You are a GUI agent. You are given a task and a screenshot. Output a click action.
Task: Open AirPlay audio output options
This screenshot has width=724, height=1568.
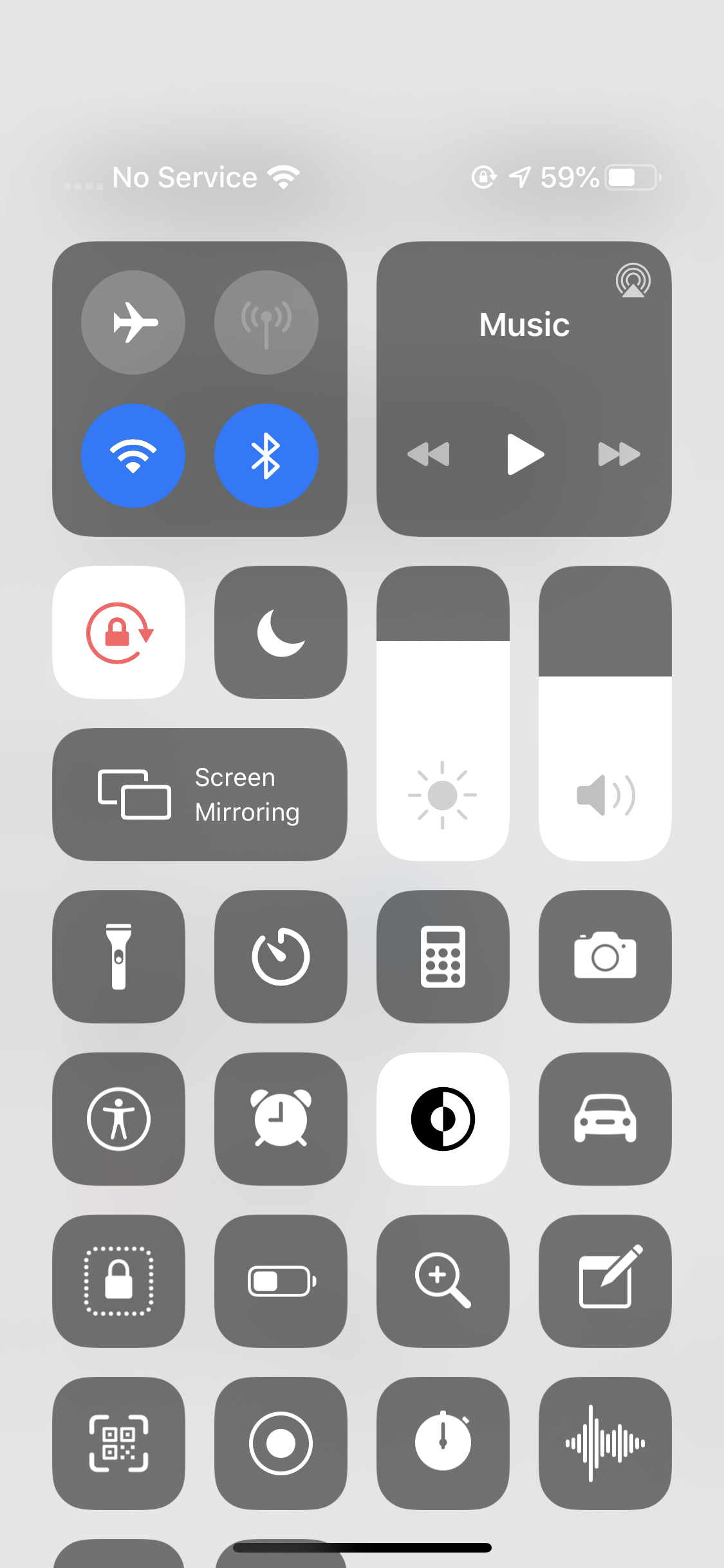[x=633, y=281]
